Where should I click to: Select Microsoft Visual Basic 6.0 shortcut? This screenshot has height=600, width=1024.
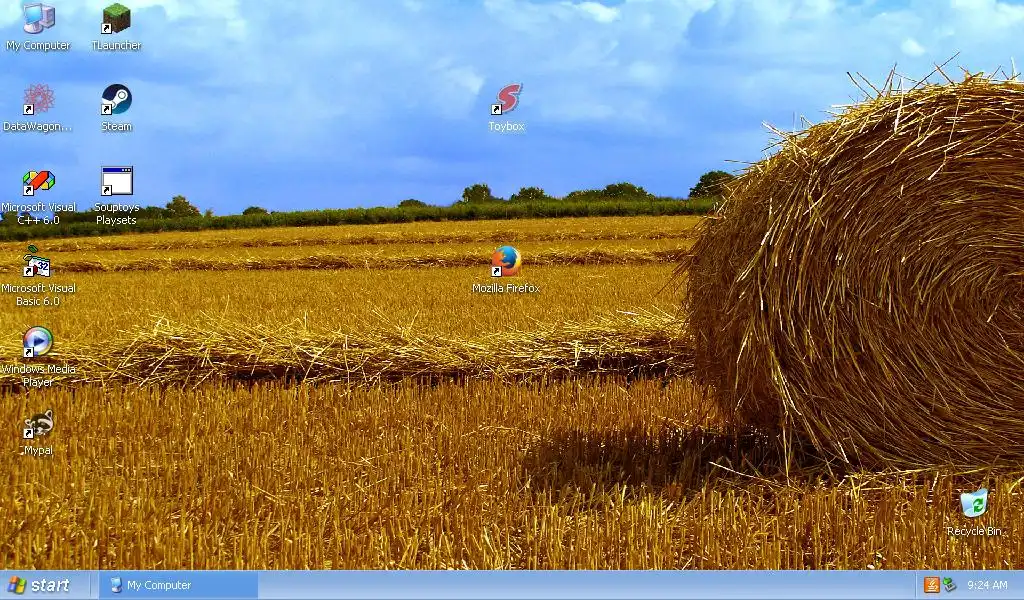pyautogui.click(x=38, y=263)
